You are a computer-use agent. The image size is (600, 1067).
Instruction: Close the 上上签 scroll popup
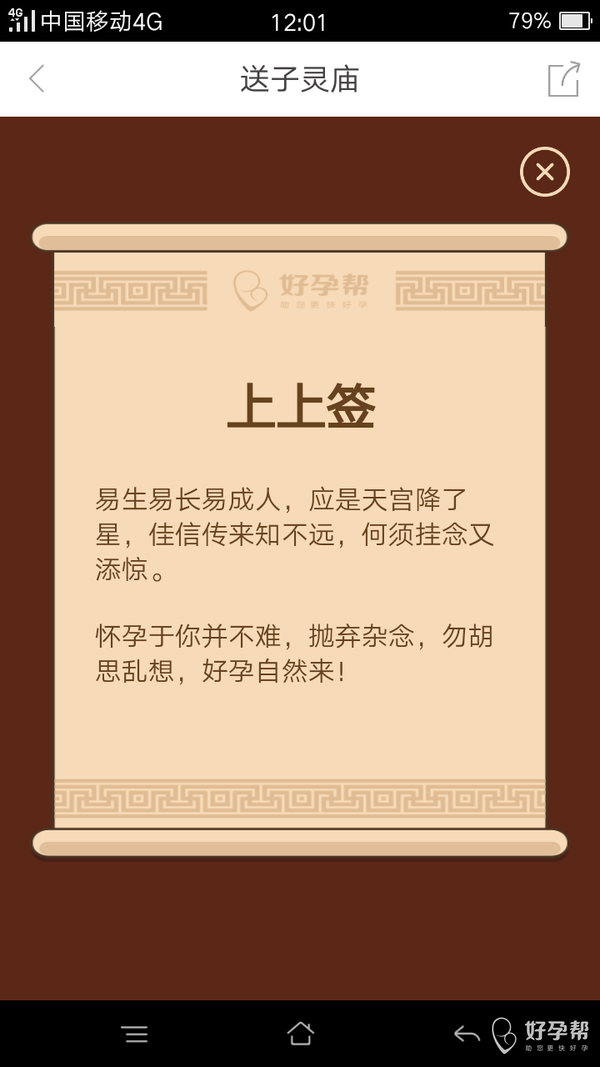pyautogui.click(x=544, y=172)
